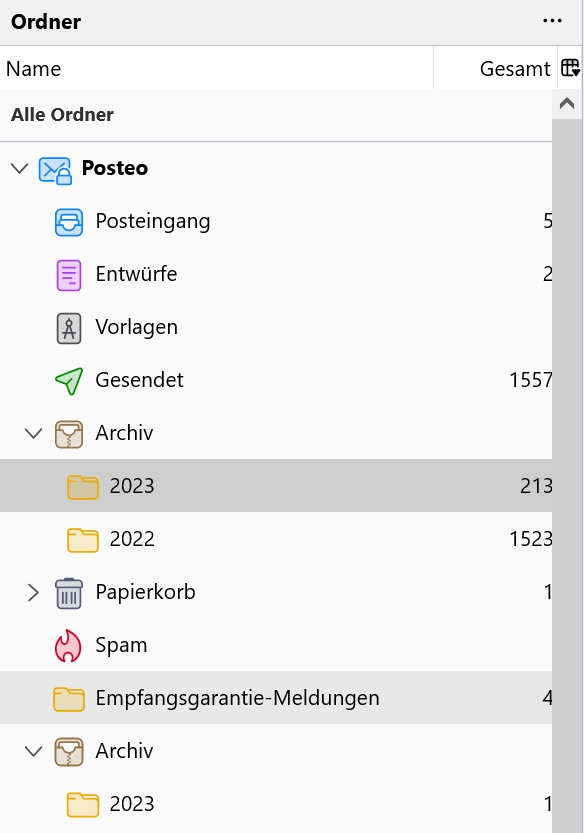Select the Vorlagen folder
Viewport: 584px width, 833px height.
(276, 327)
